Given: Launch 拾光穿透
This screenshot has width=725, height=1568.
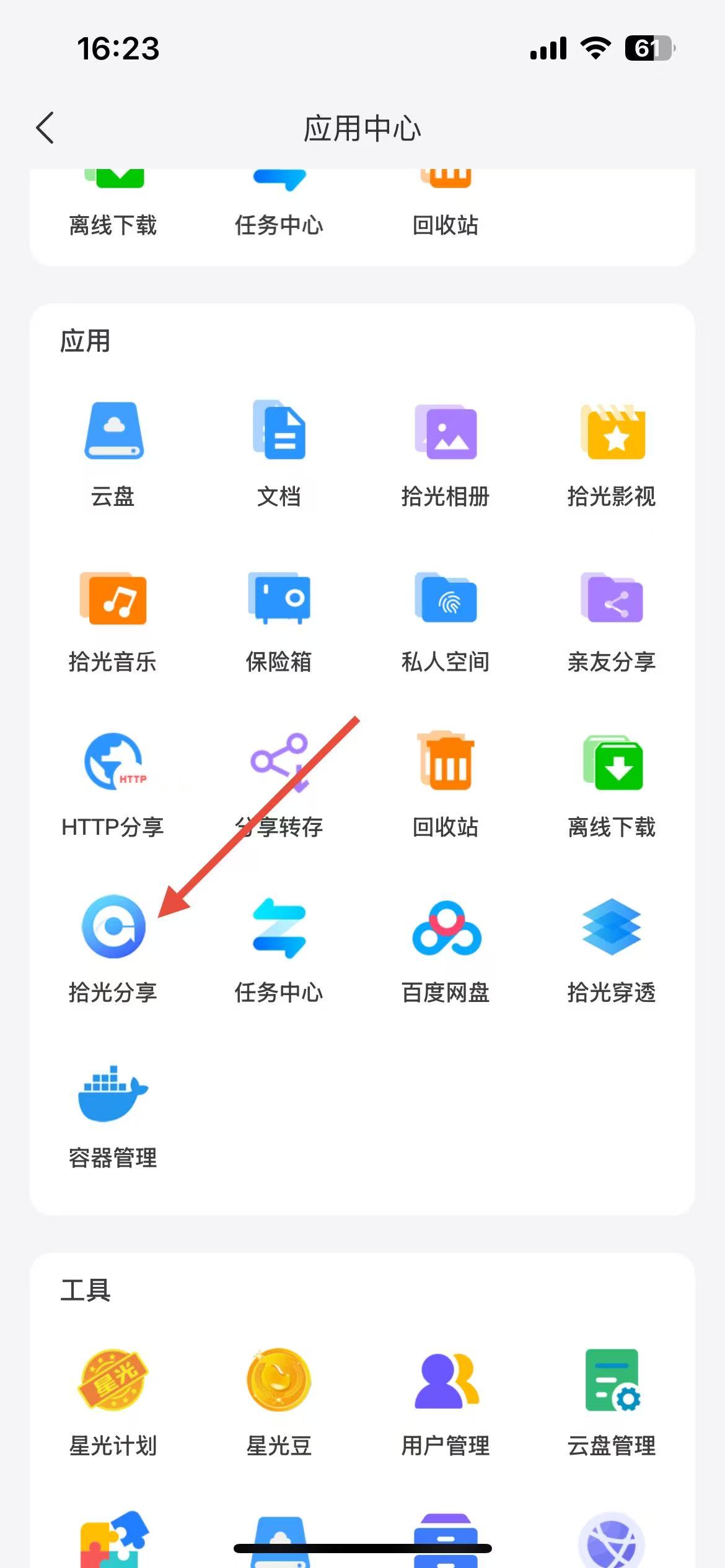Looking at the screenshot, I should click(612, 927).
